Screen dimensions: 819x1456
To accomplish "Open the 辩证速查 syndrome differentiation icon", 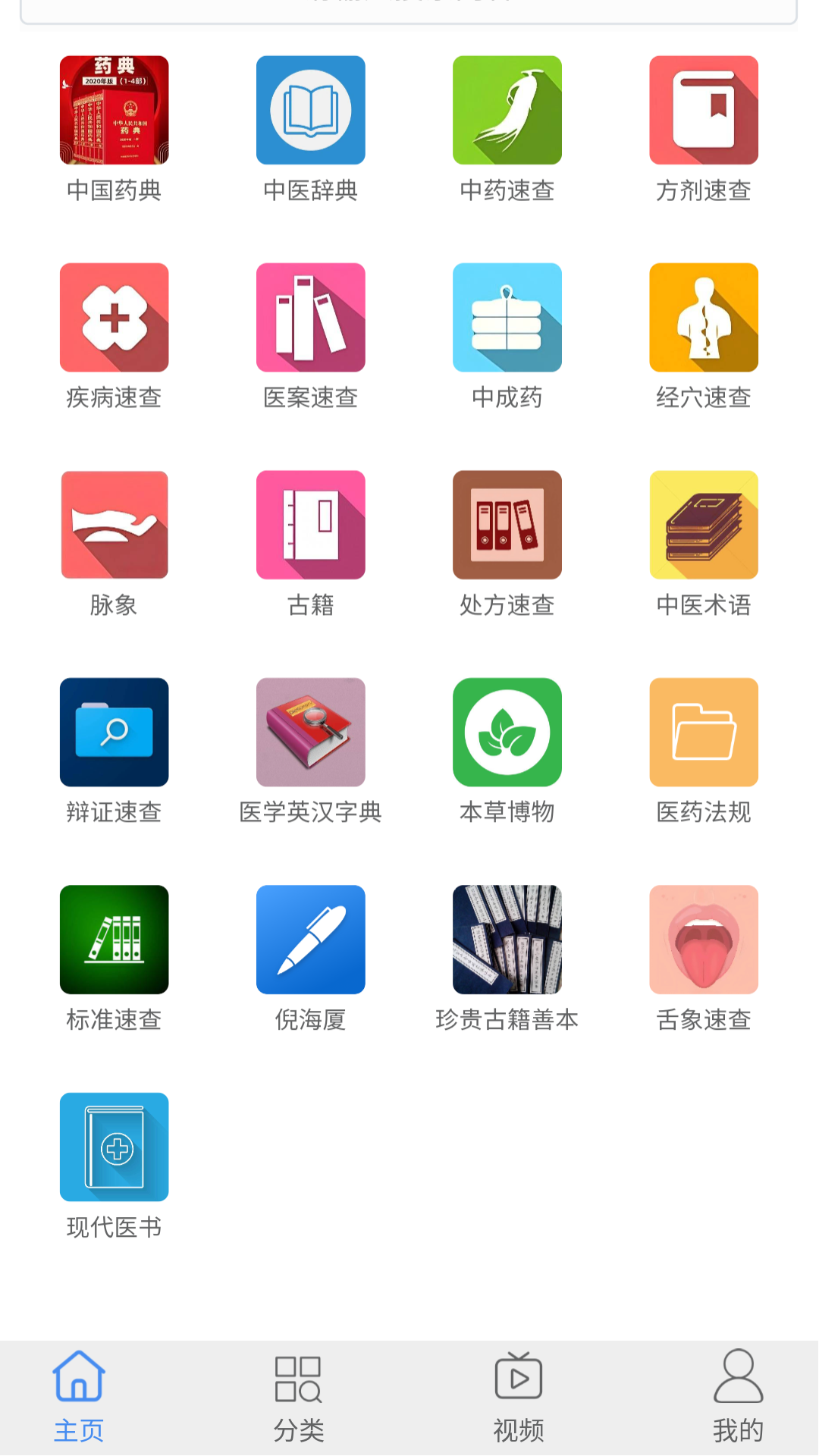I will [x=114, y=733].
